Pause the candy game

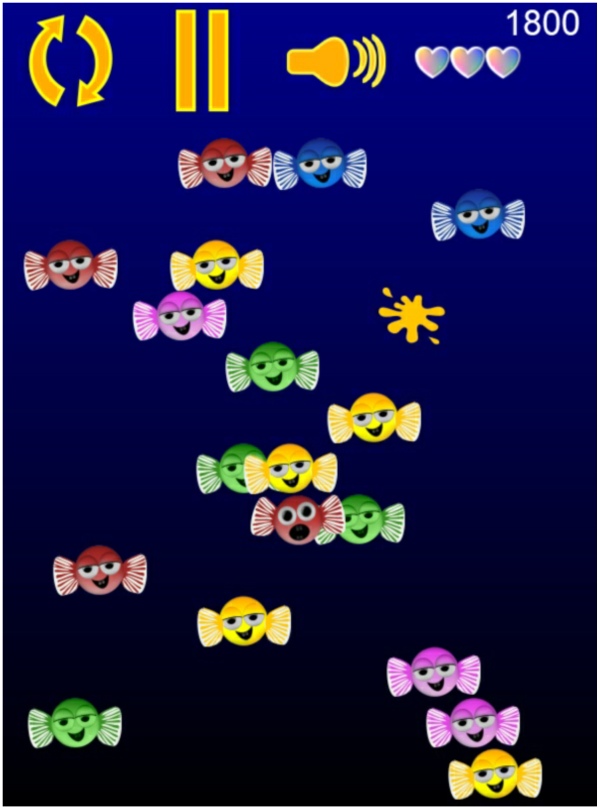tap(203, 60)
